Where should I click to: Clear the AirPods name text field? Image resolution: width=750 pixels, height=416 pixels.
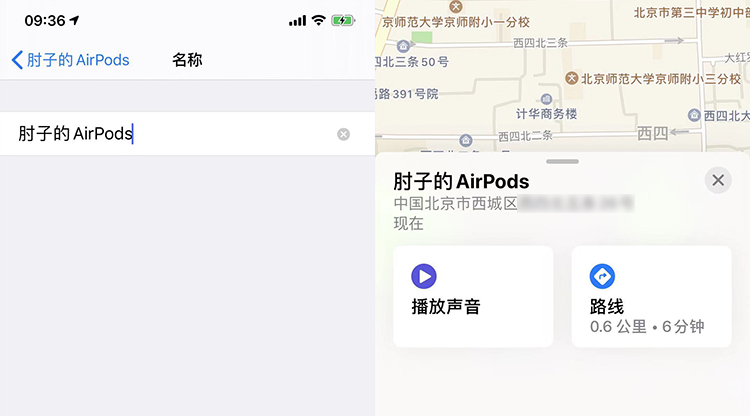344,134
